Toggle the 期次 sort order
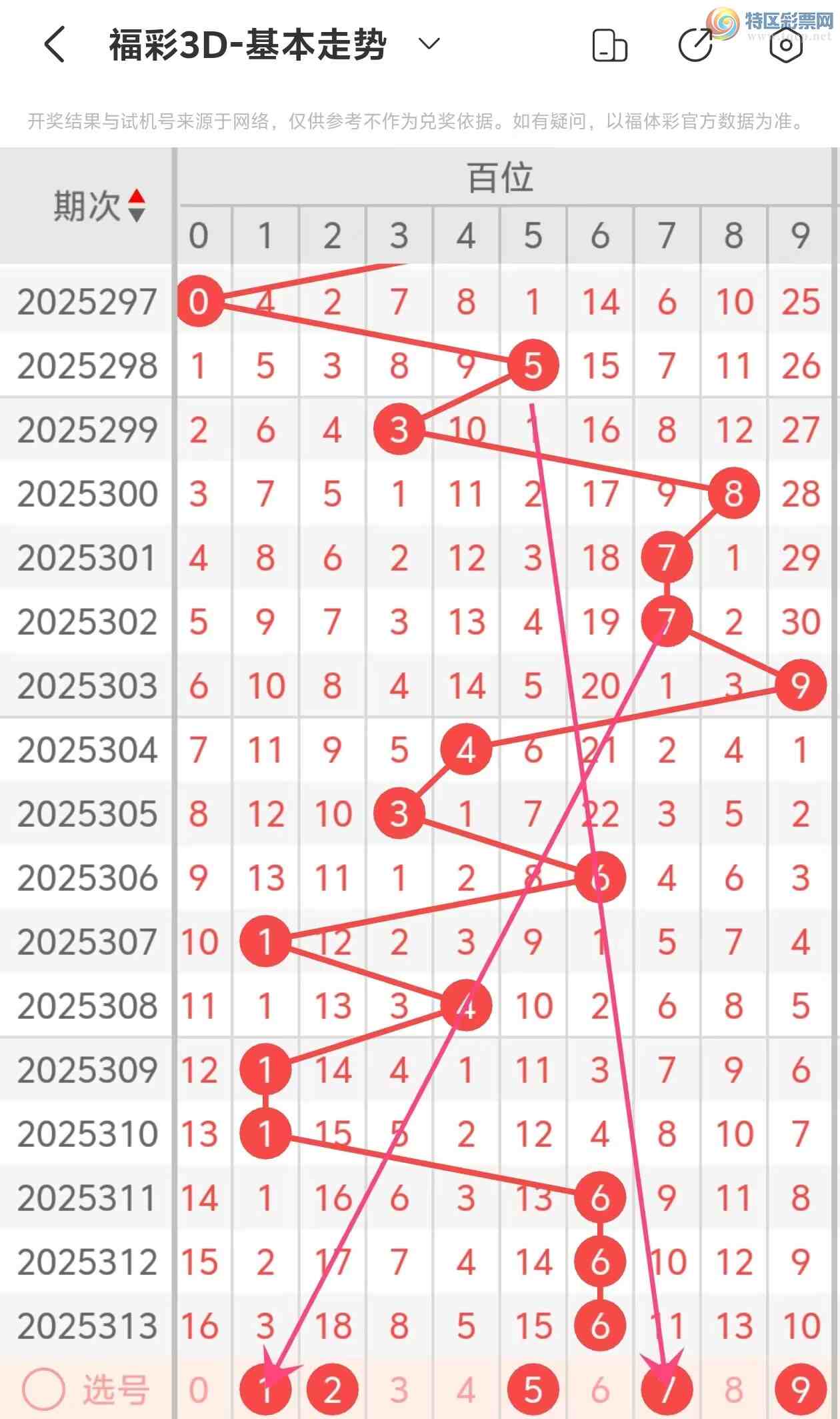This screenshot has height=1419, width=840. [136, 205]
